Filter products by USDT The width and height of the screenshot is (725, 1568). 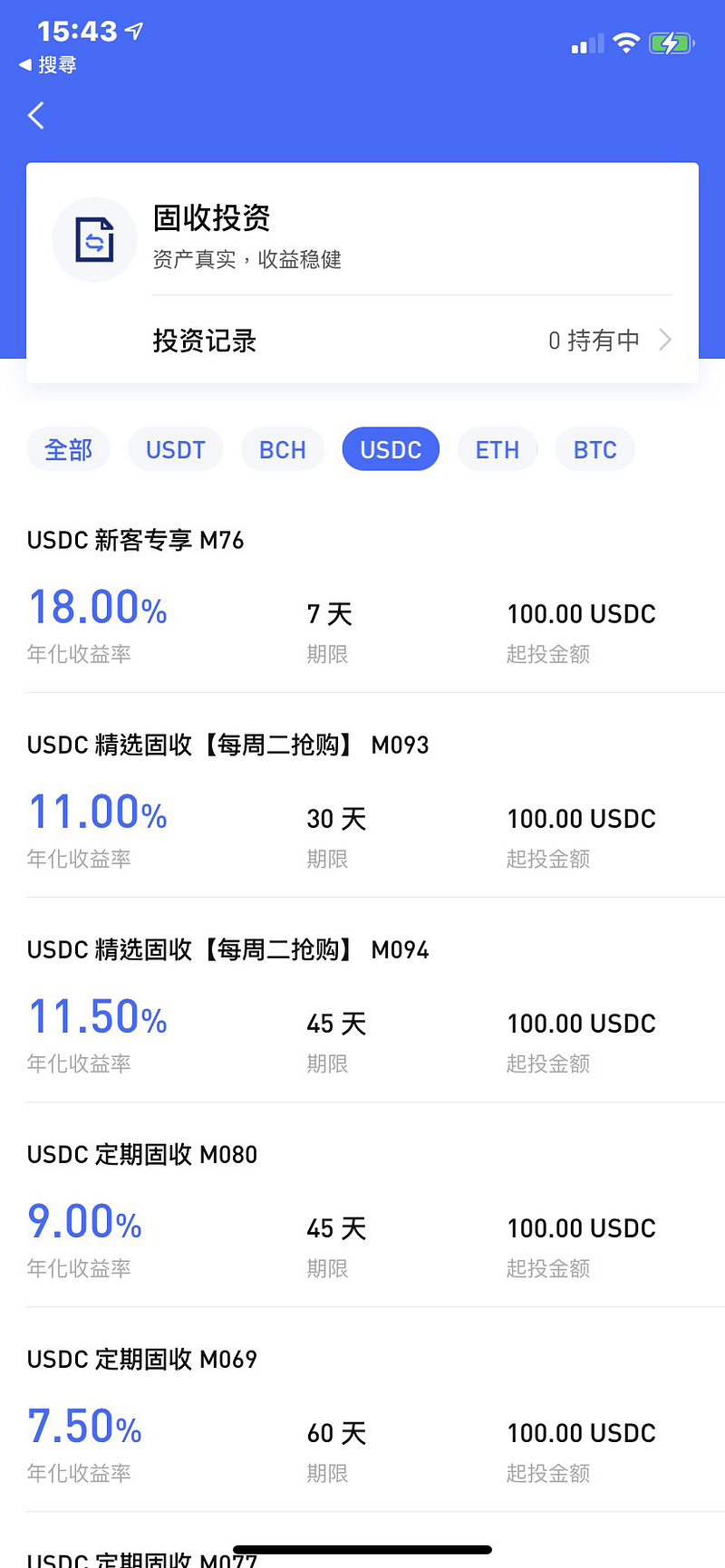(176, 449)
